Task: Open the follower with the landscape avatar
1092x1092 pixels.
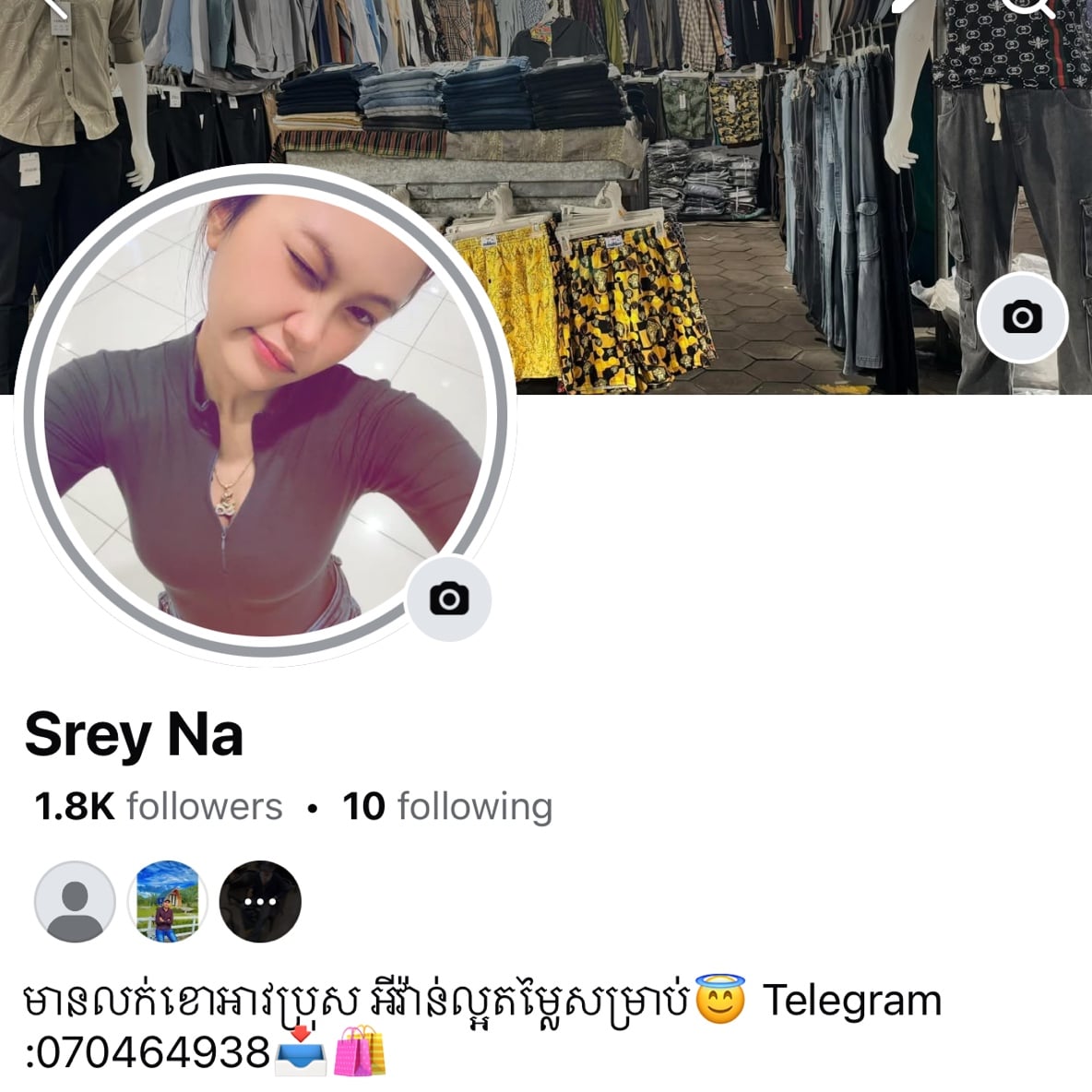Action: click(x=168, y=901)
